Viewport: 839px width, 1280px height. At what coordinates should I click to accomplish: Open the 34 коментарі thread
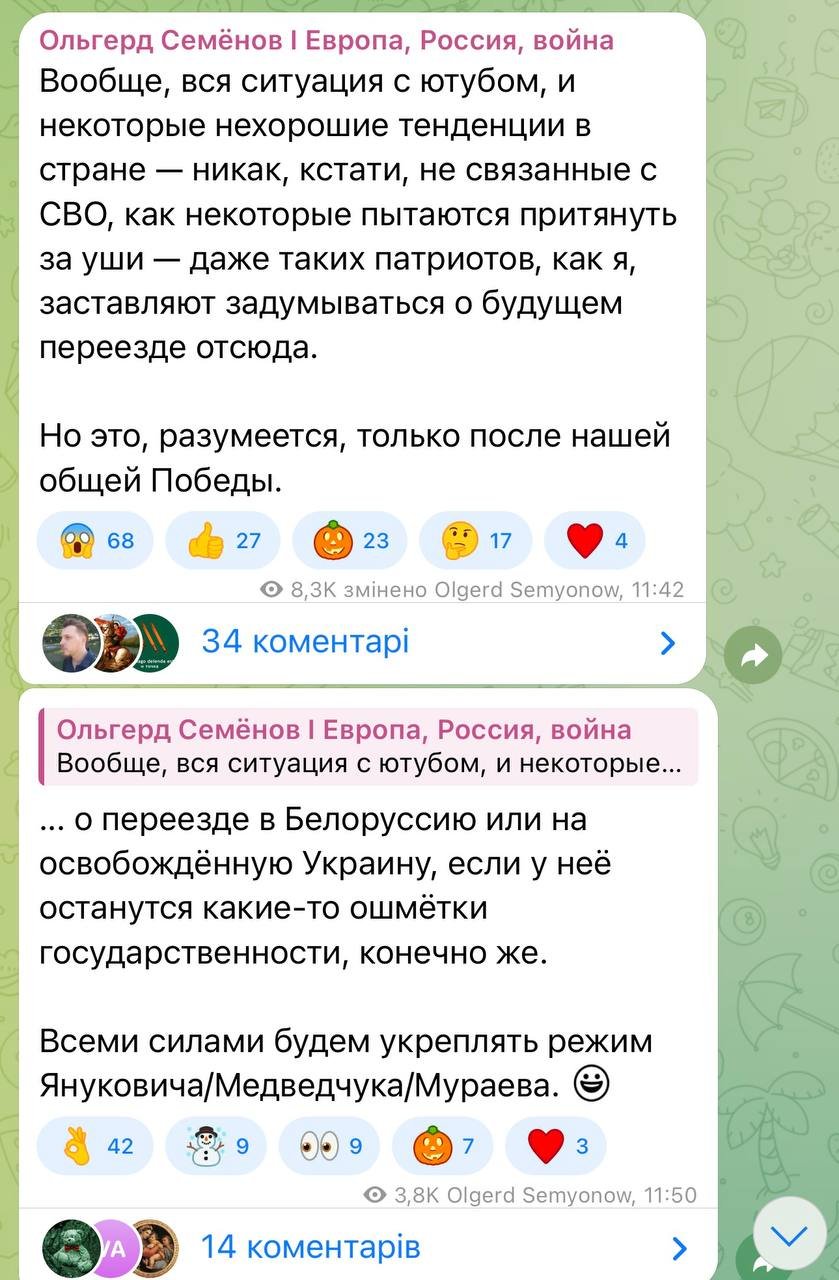(305, 642)
